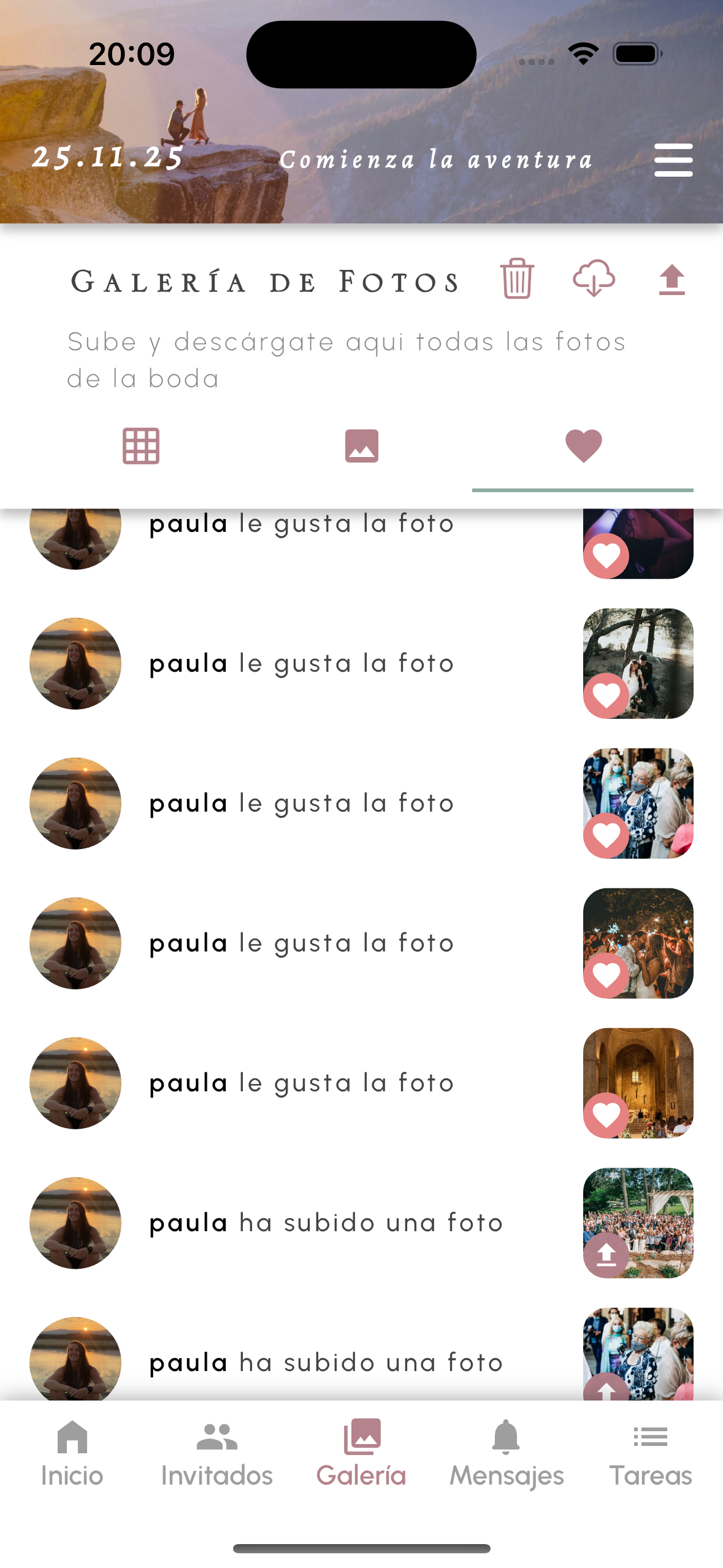
Task: Open the uploaded photo of the outdoor crowd
Action: pos(638,1223)
